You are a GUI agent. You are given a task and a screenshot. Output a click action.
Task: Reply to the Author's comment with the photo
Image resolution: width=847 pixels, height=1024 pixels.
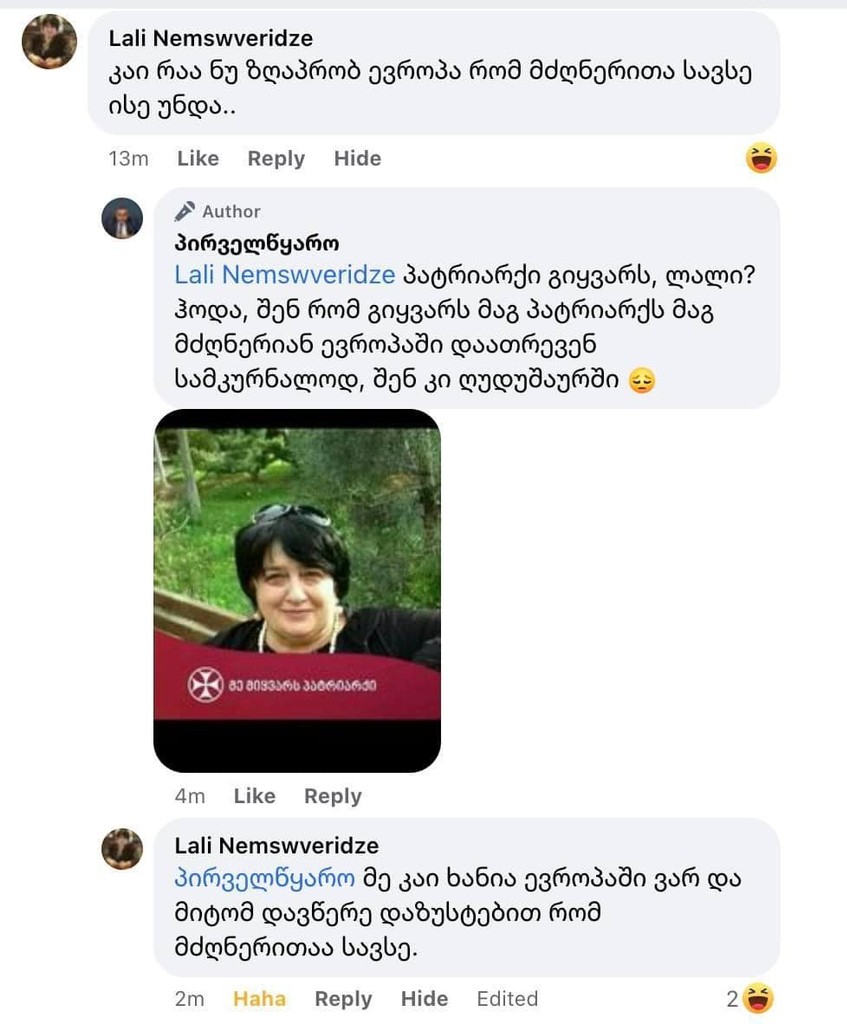(x=332, y=796)
